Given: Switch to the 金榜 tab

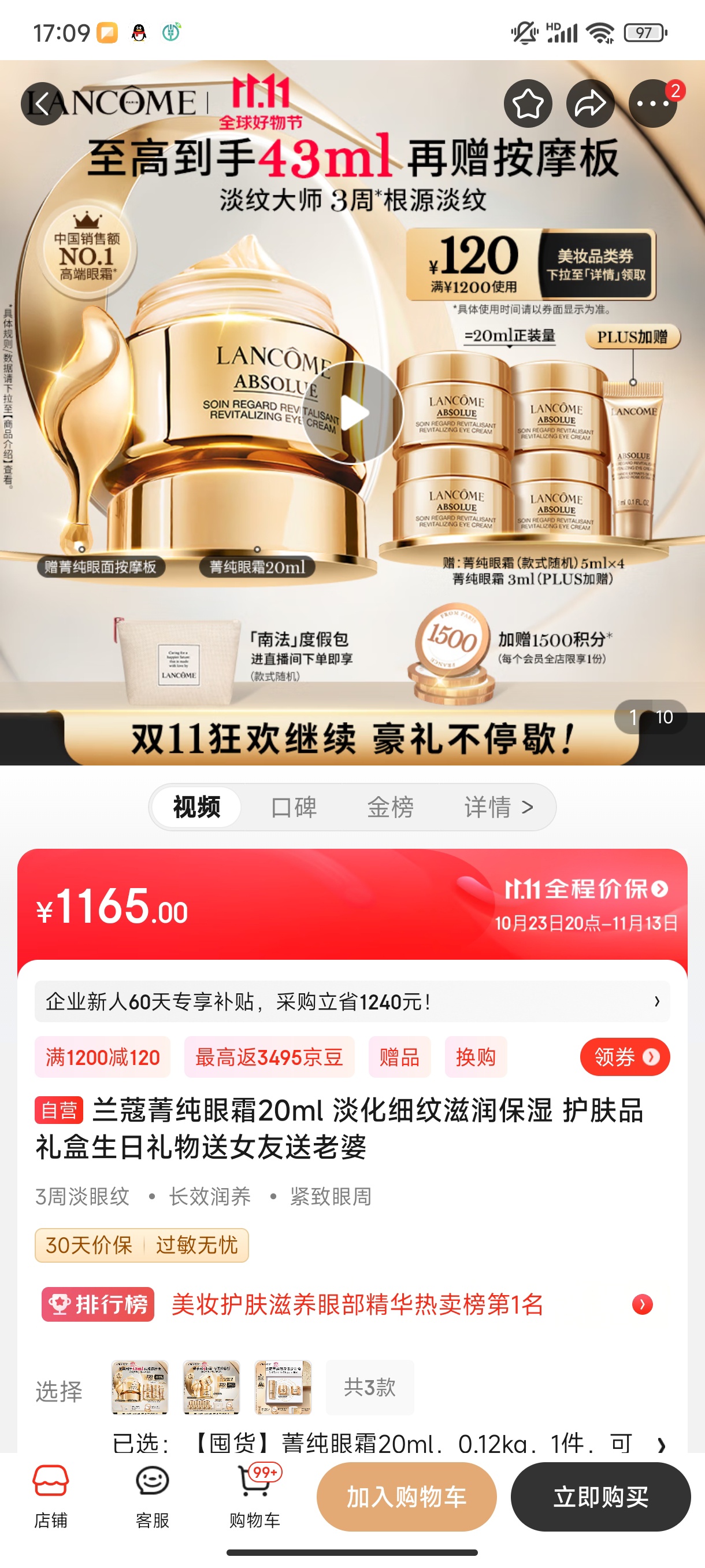Looking at the screenshot, I should pos(390,807).
